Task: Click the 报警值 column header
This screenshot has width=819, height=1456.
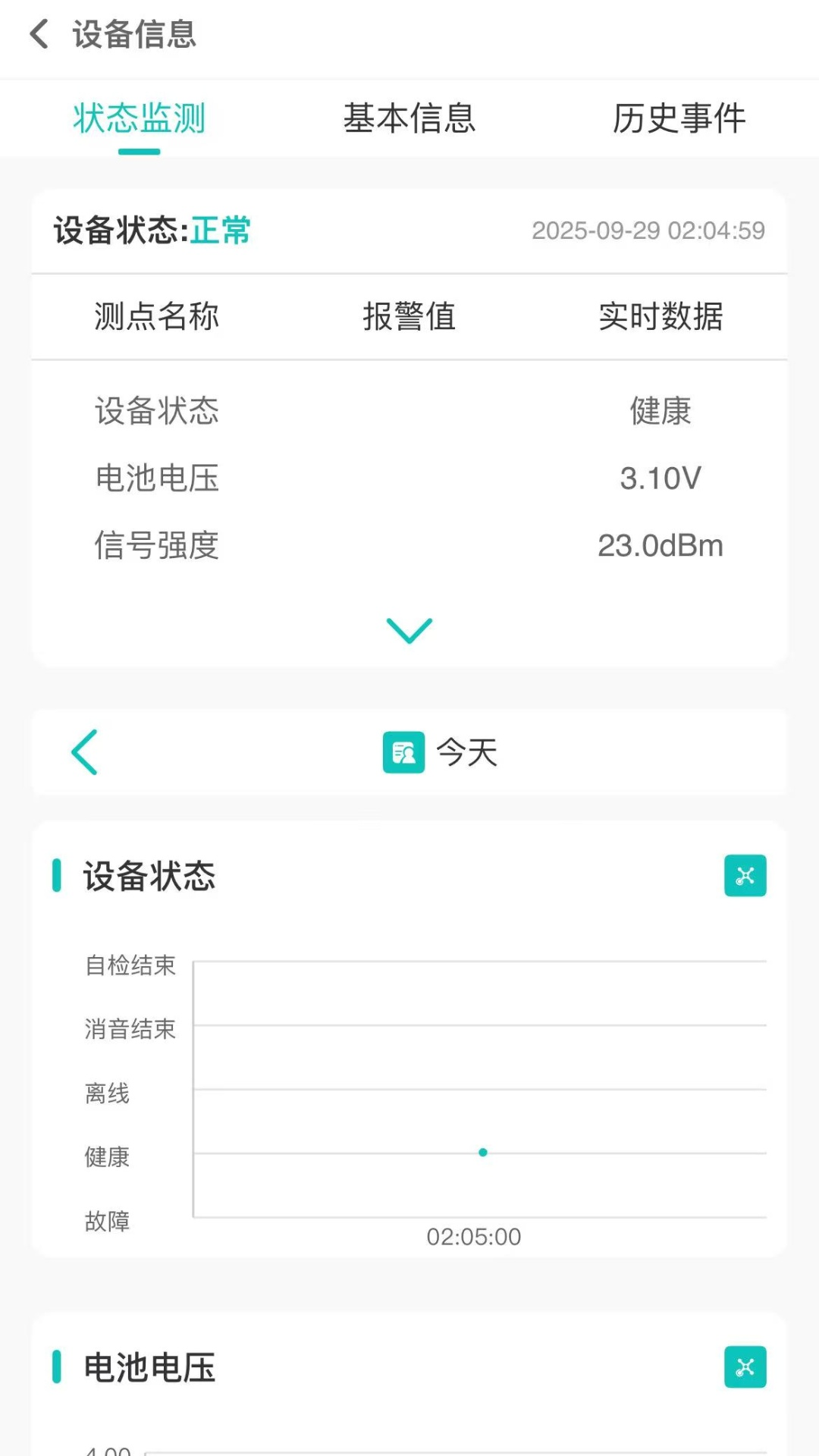Action: click(x=408, y=317)
